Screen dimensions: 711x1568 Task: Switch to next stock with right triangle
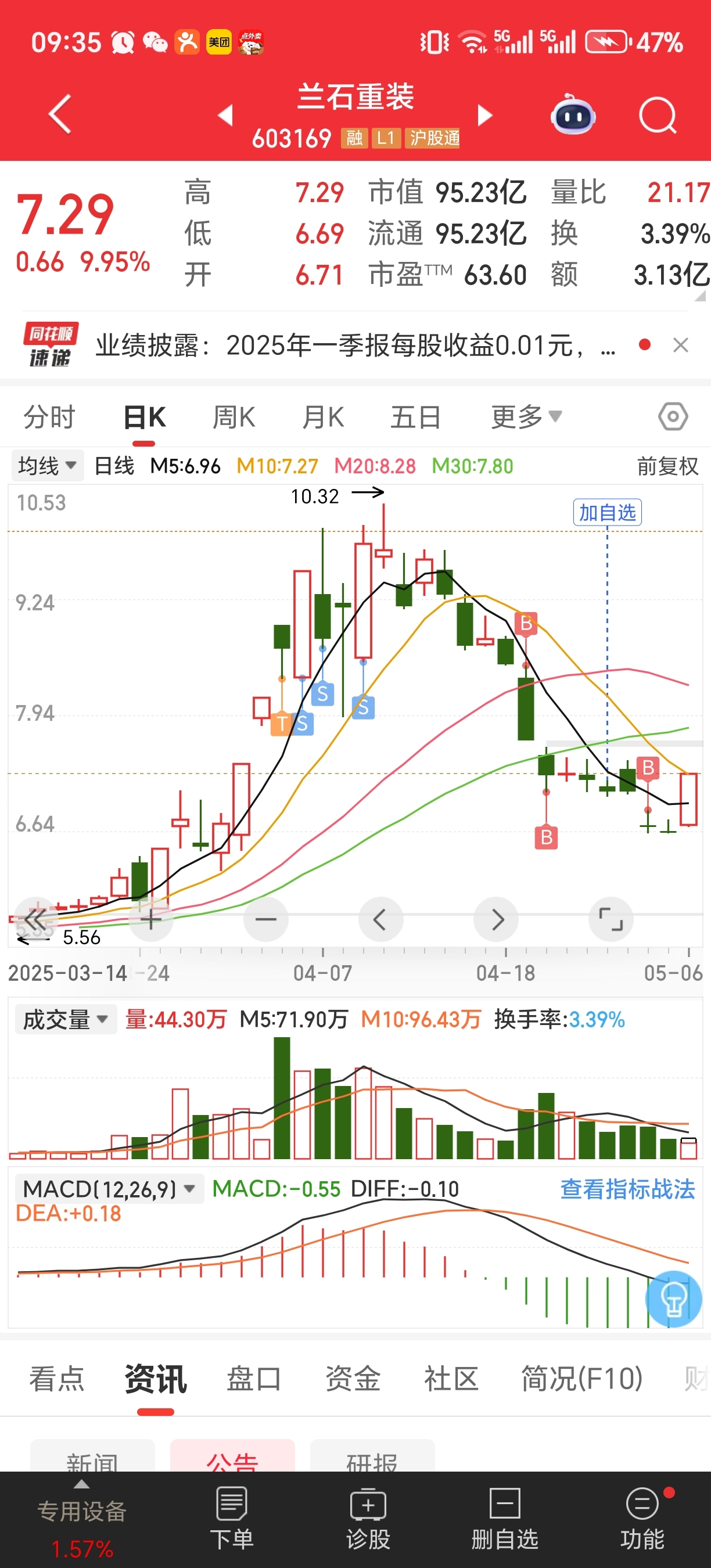(x=484, y=115)
